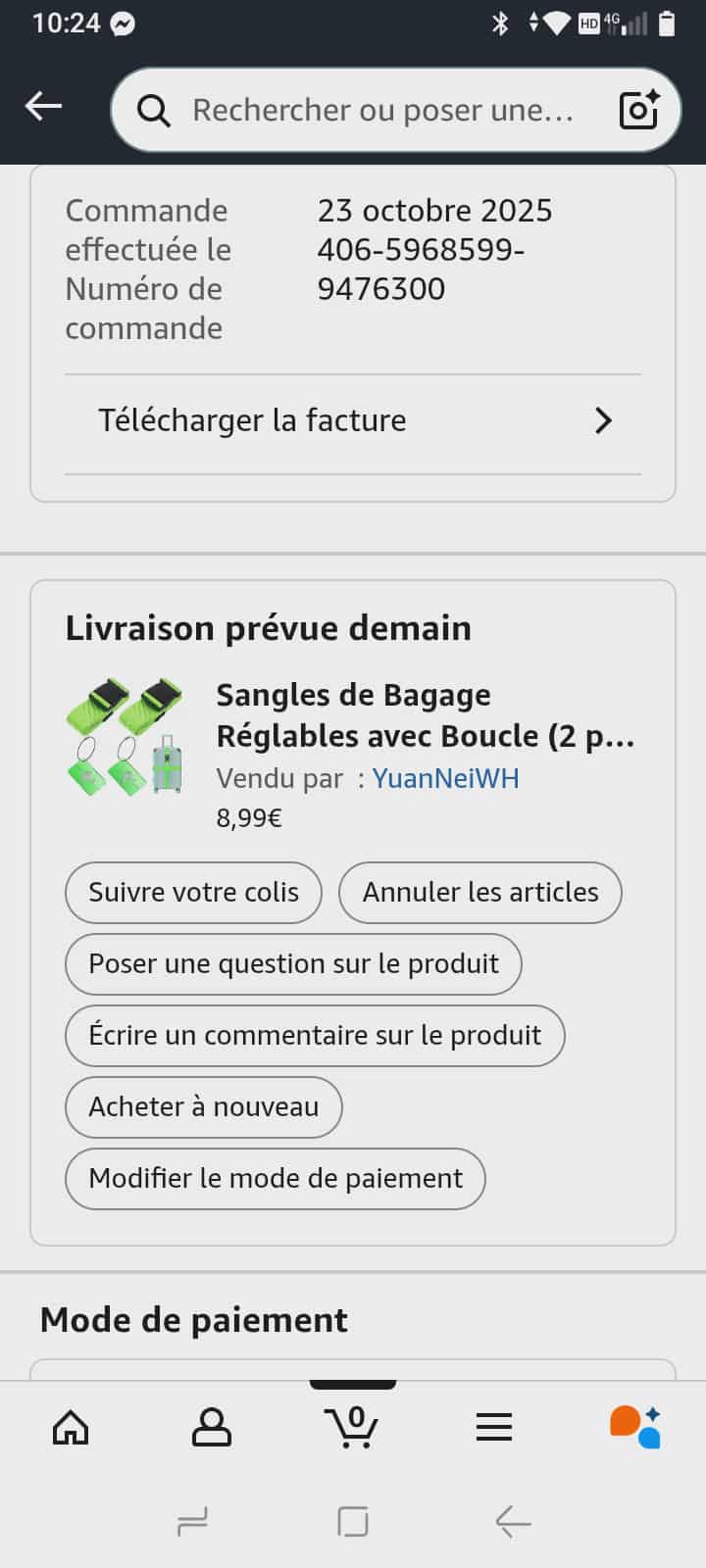Open the shopping cart tab
Viewport: 706px width, 1568px height.
point(352,1428)
